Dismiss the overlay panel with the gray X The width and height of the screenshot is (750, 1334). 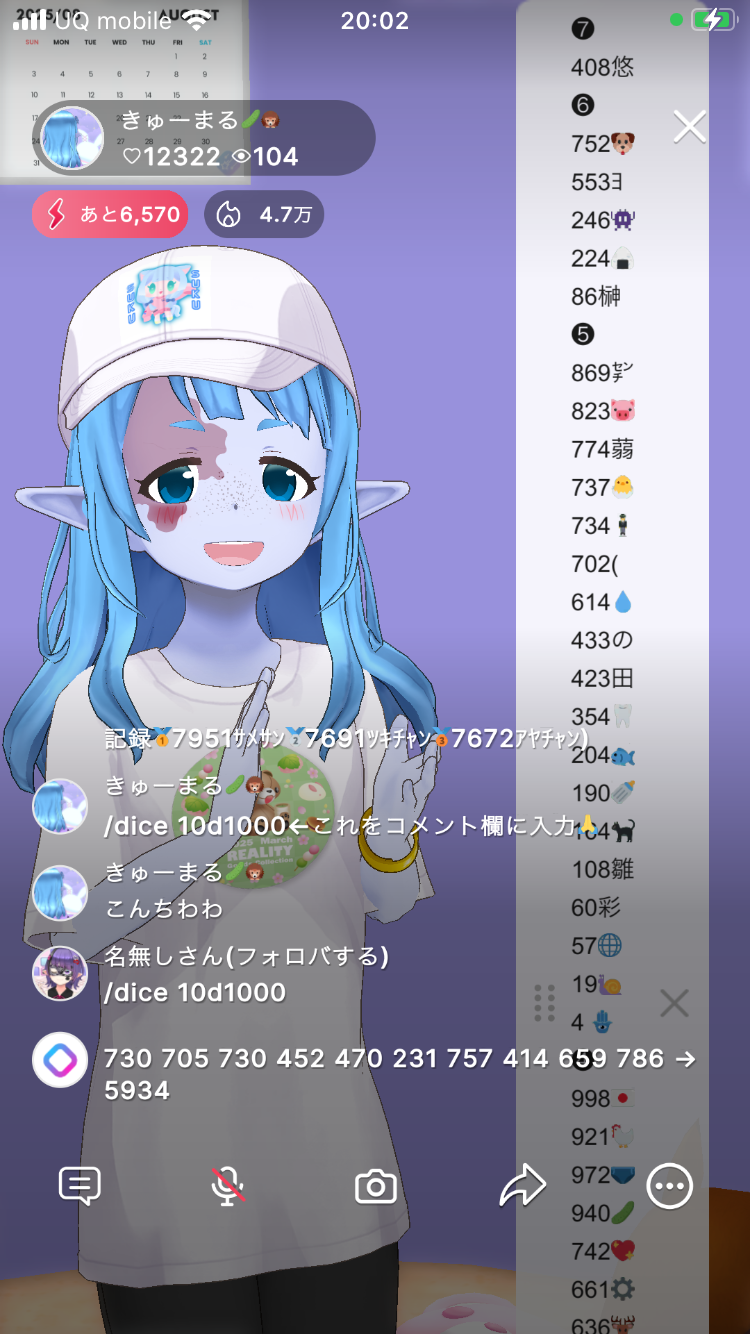(675, 1003)
